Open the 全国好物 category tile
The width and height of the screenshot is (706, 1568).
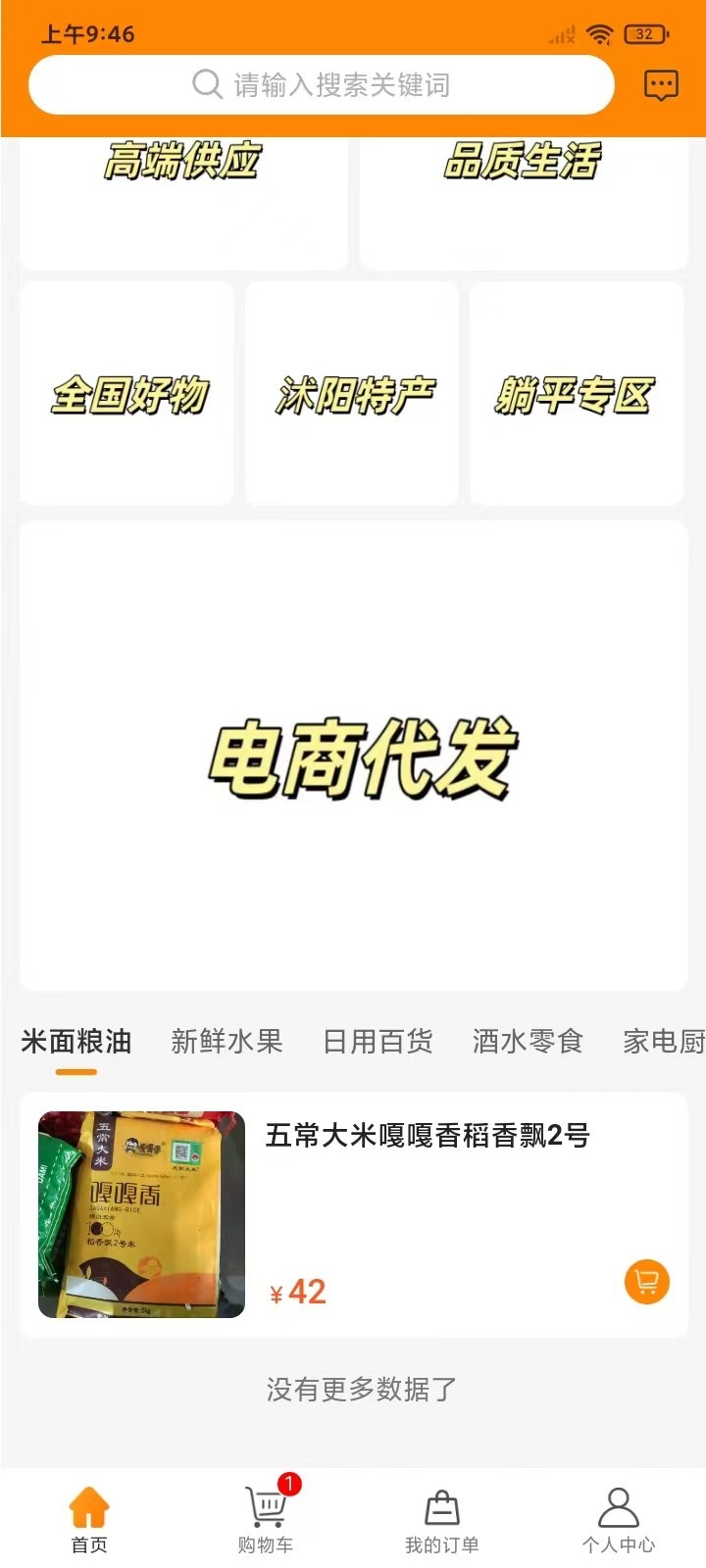[x=127, y=394]
